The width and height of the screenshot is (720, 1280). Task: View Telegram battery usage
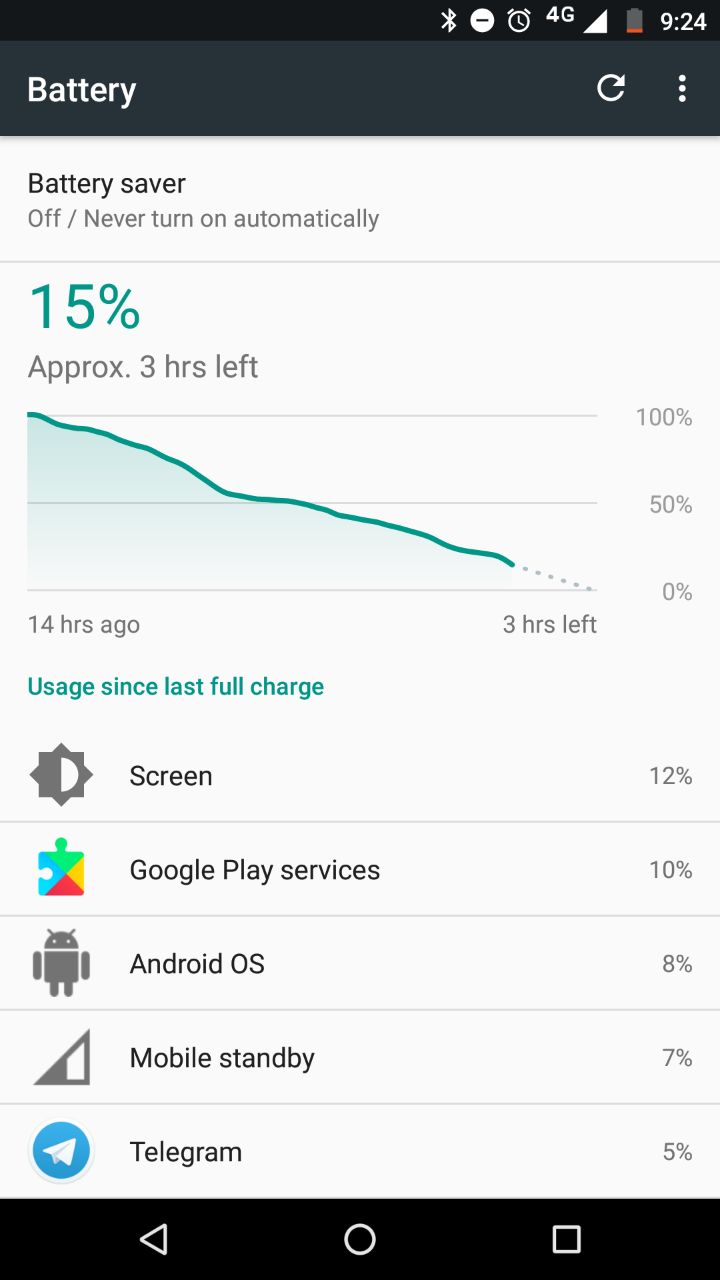(360, 1151)
